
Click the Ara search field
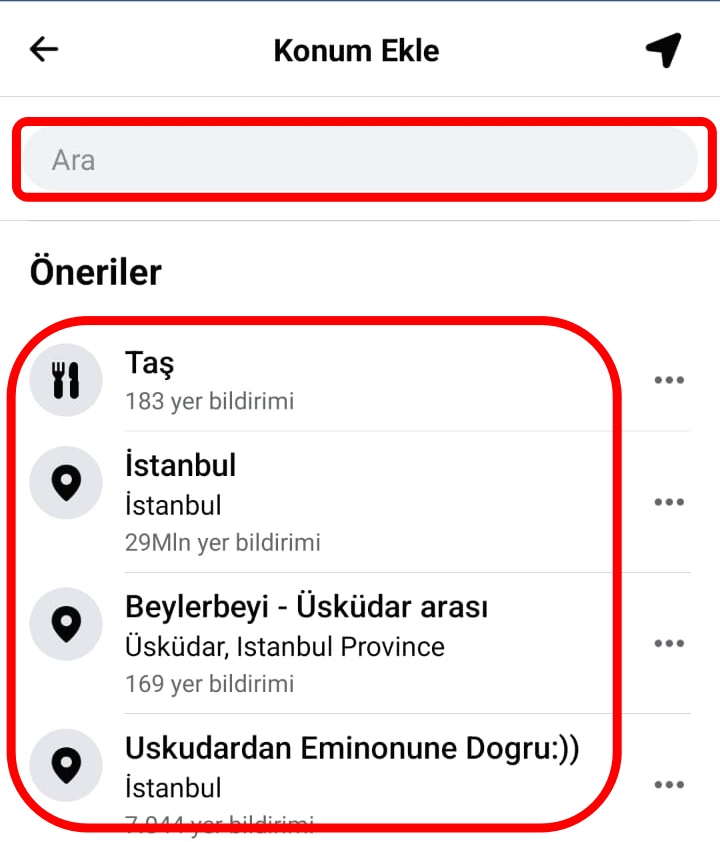click(x=360, y=160)
